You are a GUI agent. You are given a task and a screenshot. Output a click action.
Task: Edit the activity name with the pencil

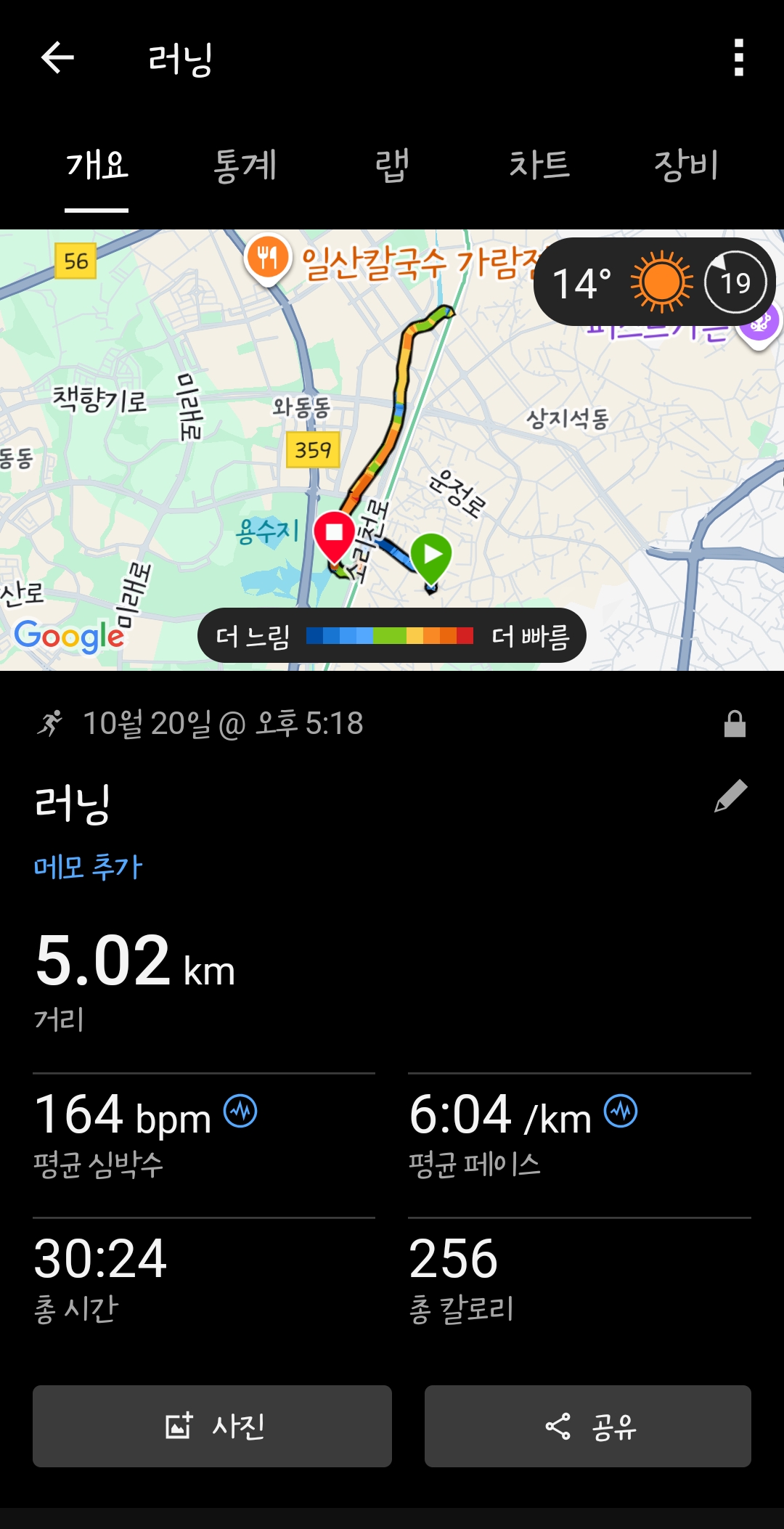coord(731,796)
